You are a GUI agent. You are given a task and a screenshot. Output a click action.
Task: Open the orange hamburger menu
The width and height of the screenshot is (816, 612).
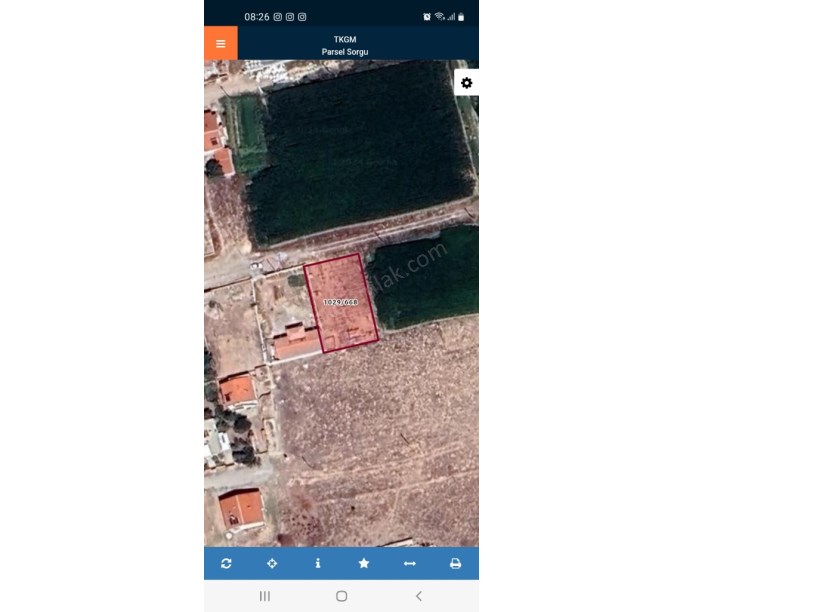[221, 44]
